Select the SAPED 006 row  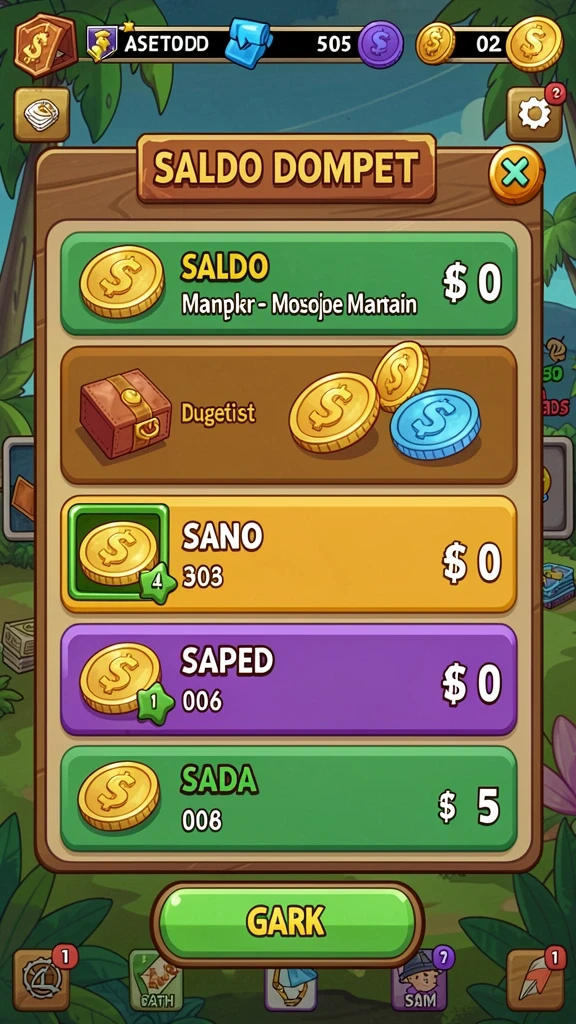pyautogui.click(x=289, y=679)
